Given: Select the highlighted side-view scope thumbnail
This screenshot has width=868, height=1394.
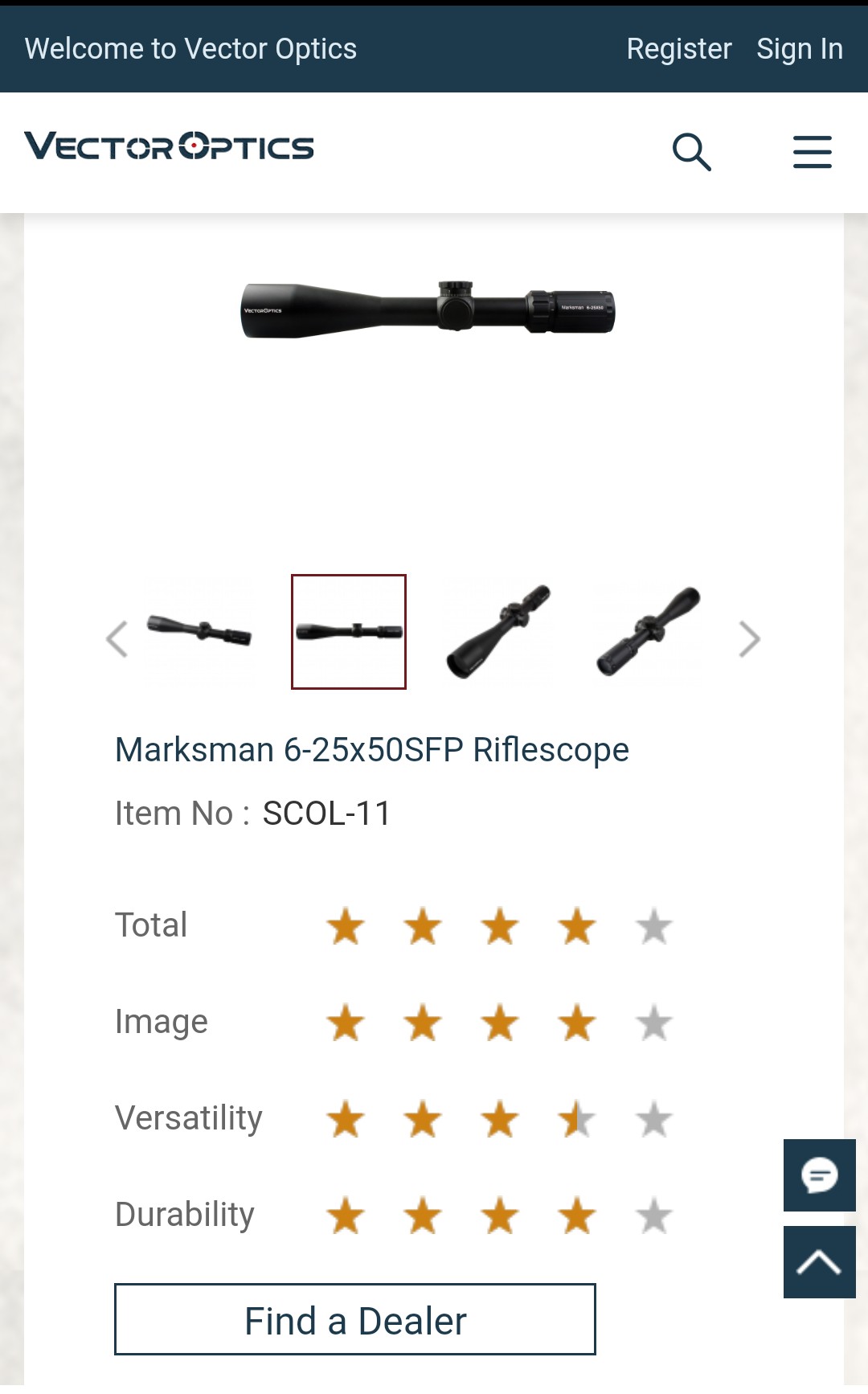Looking at the screenshot, I should (x=349, y=632).
